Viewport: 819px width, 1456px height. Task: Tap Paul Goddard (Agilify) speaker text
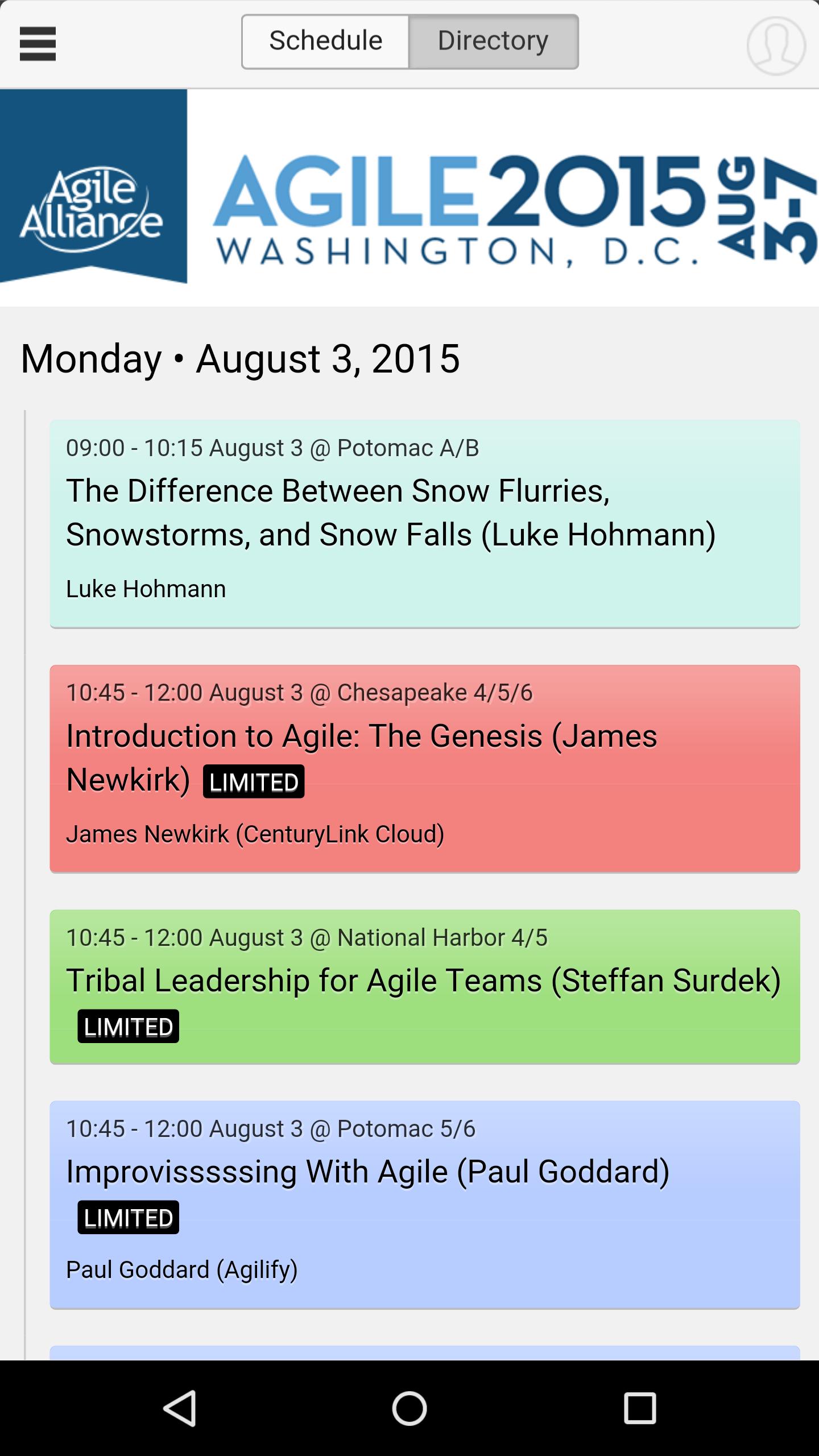point(181,1269)
